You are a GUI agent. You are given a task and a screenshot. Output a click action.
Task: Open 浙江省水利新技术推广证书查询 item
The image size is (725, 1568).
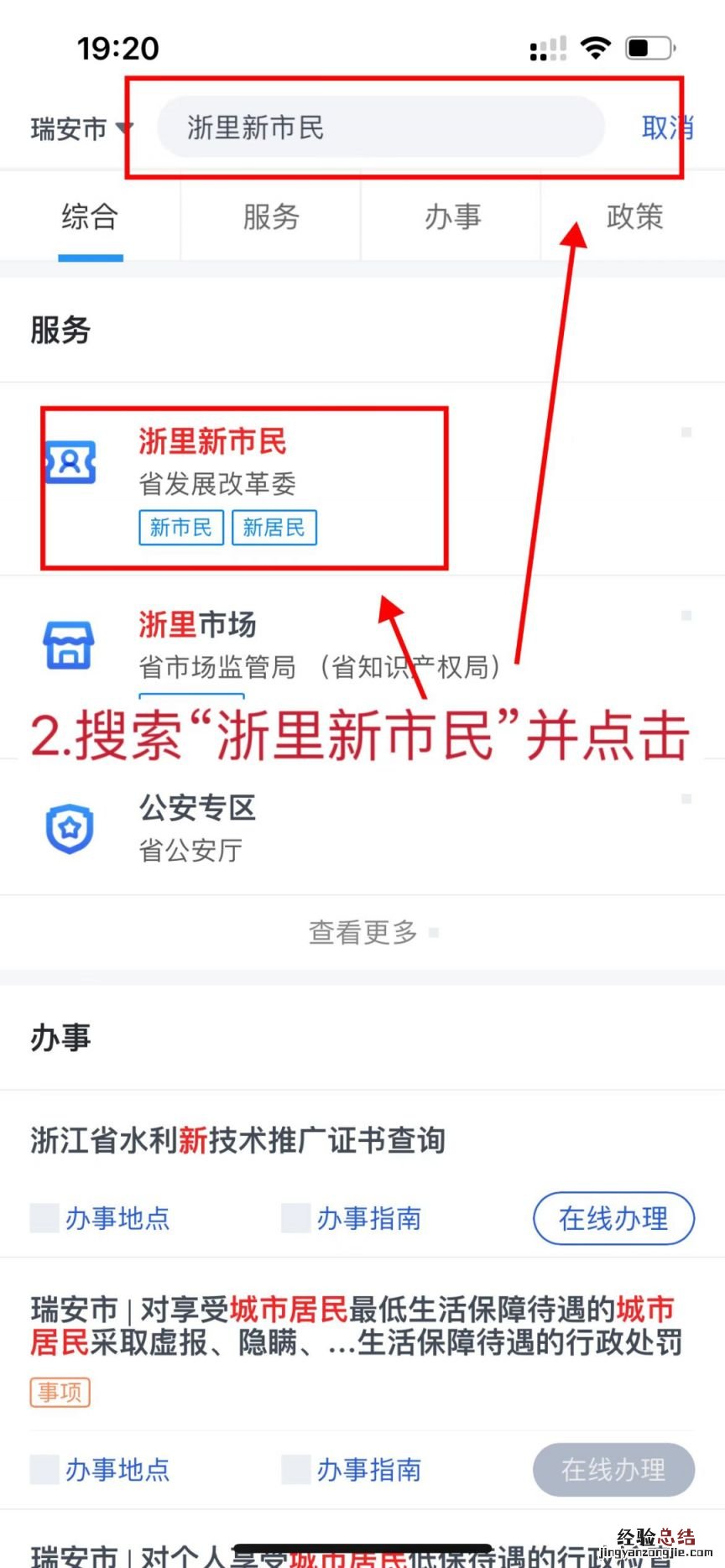238,1140
